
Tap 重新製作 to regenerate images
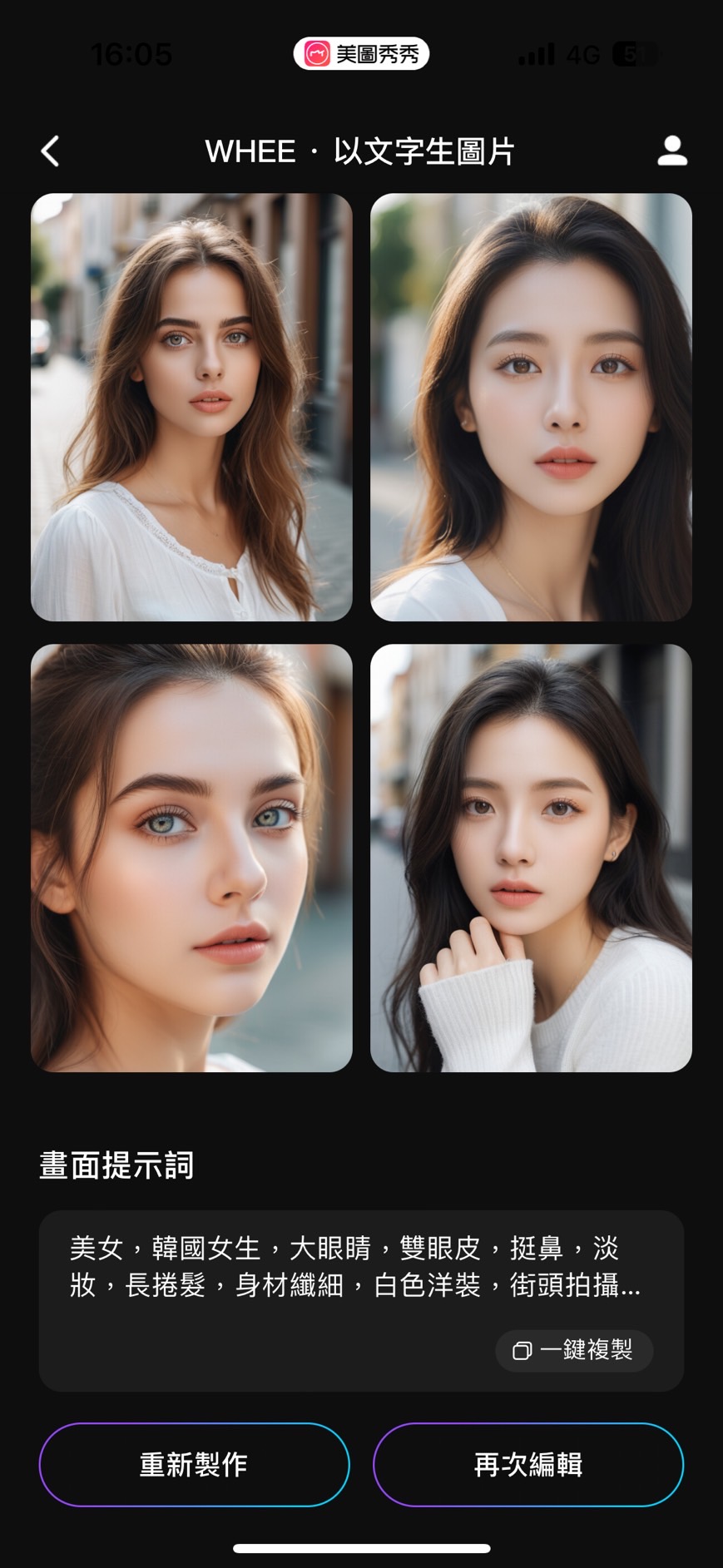[194, 1464]
